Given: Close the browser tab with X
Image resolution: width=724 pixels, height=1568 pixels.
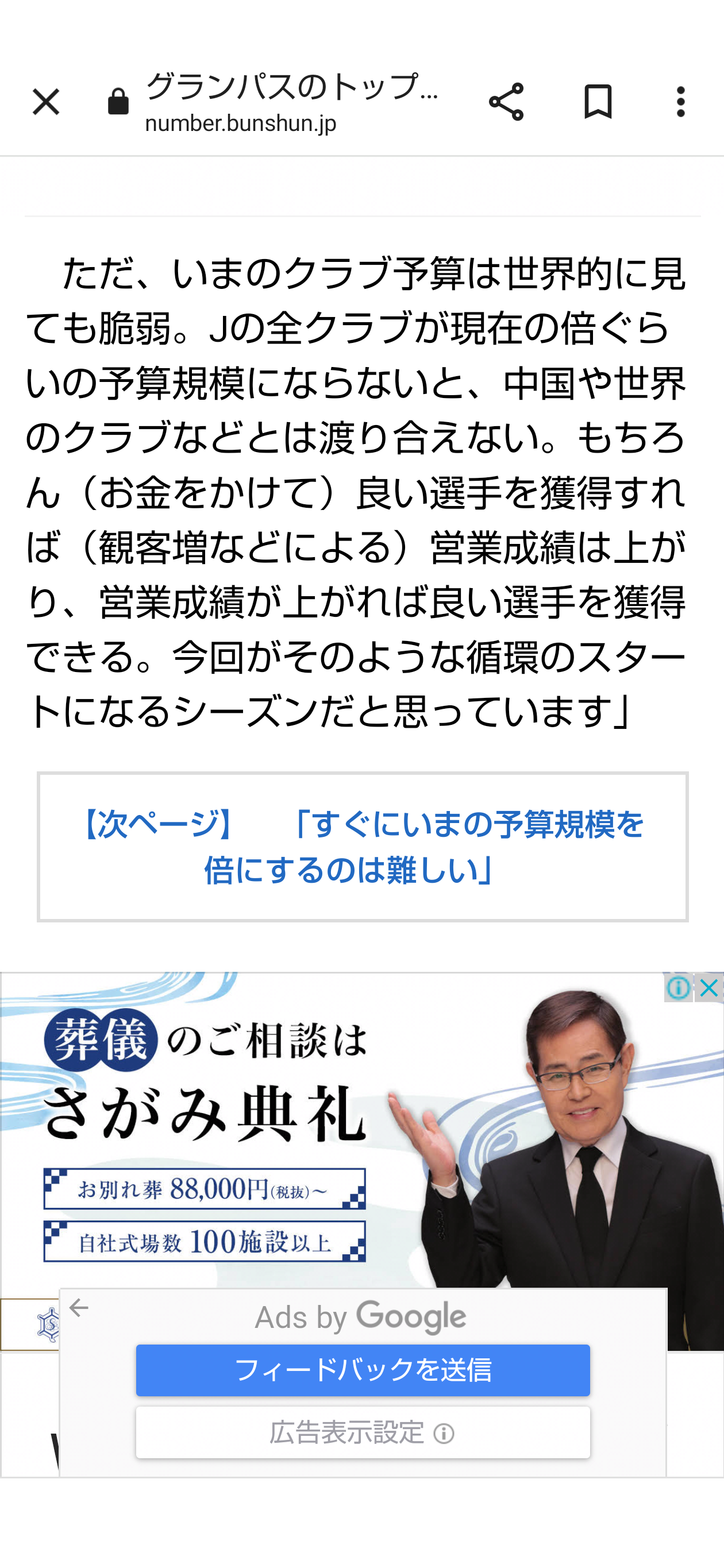Looking at the screenshot, I should pos(47,102).
